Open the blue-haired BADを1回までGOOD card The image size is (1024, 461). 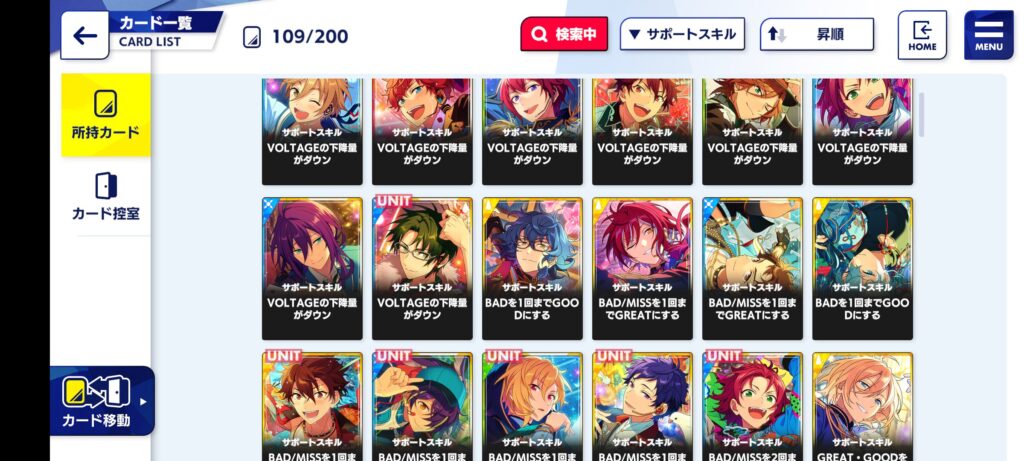coord(532,267)
